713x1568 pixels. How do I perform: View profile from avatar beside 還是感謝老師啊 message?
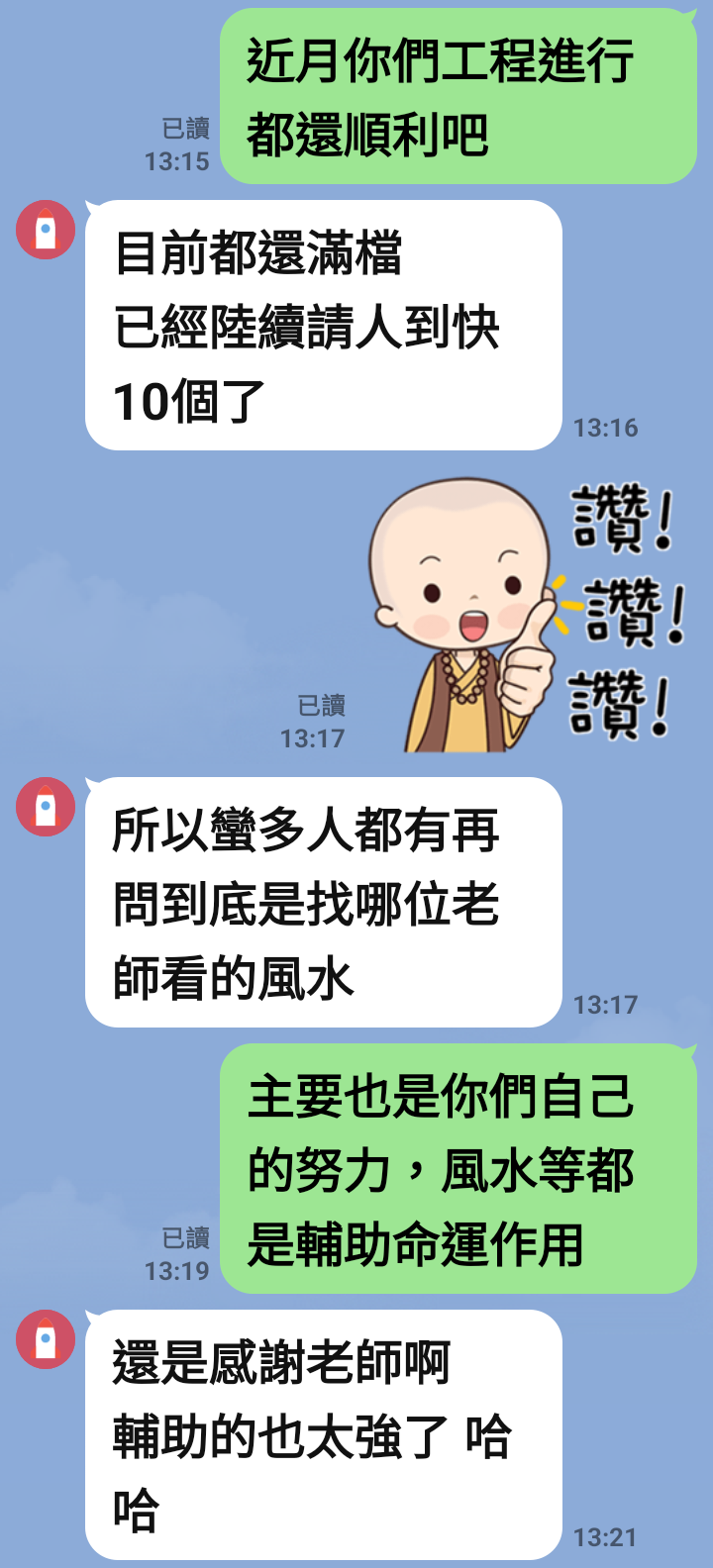(46, 1339)
